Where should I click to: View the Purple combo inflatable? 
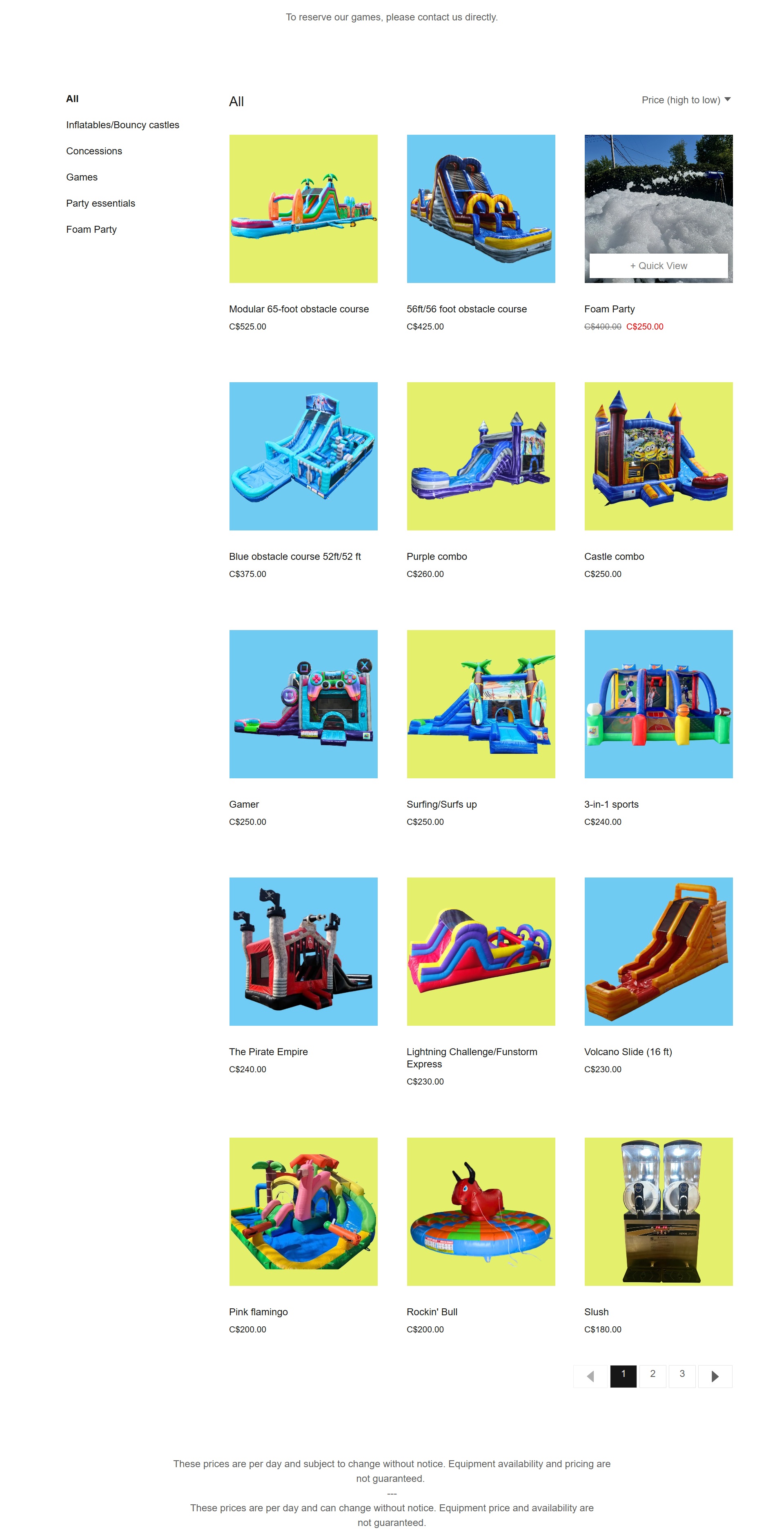(480, 457)
